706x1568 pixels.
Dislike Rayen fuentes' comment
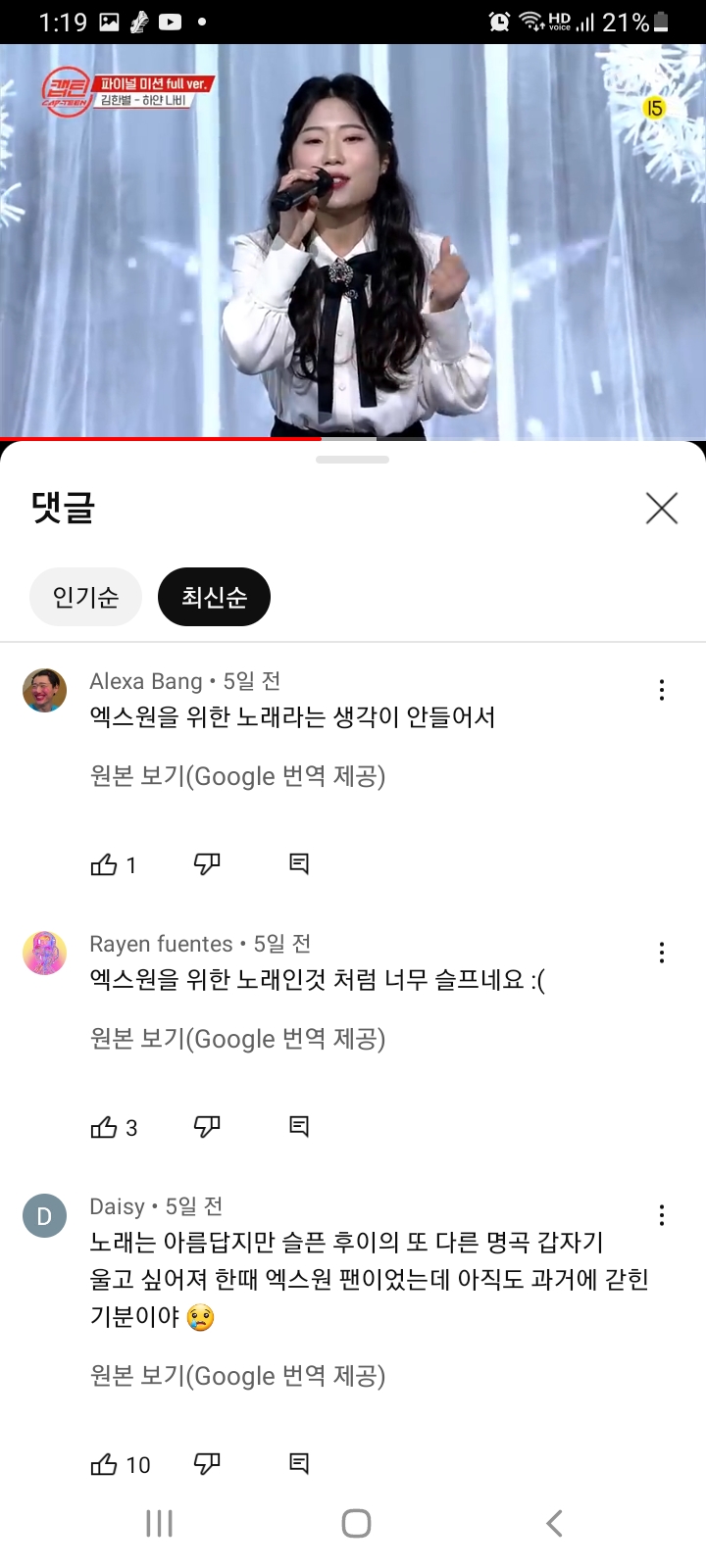206,1126
